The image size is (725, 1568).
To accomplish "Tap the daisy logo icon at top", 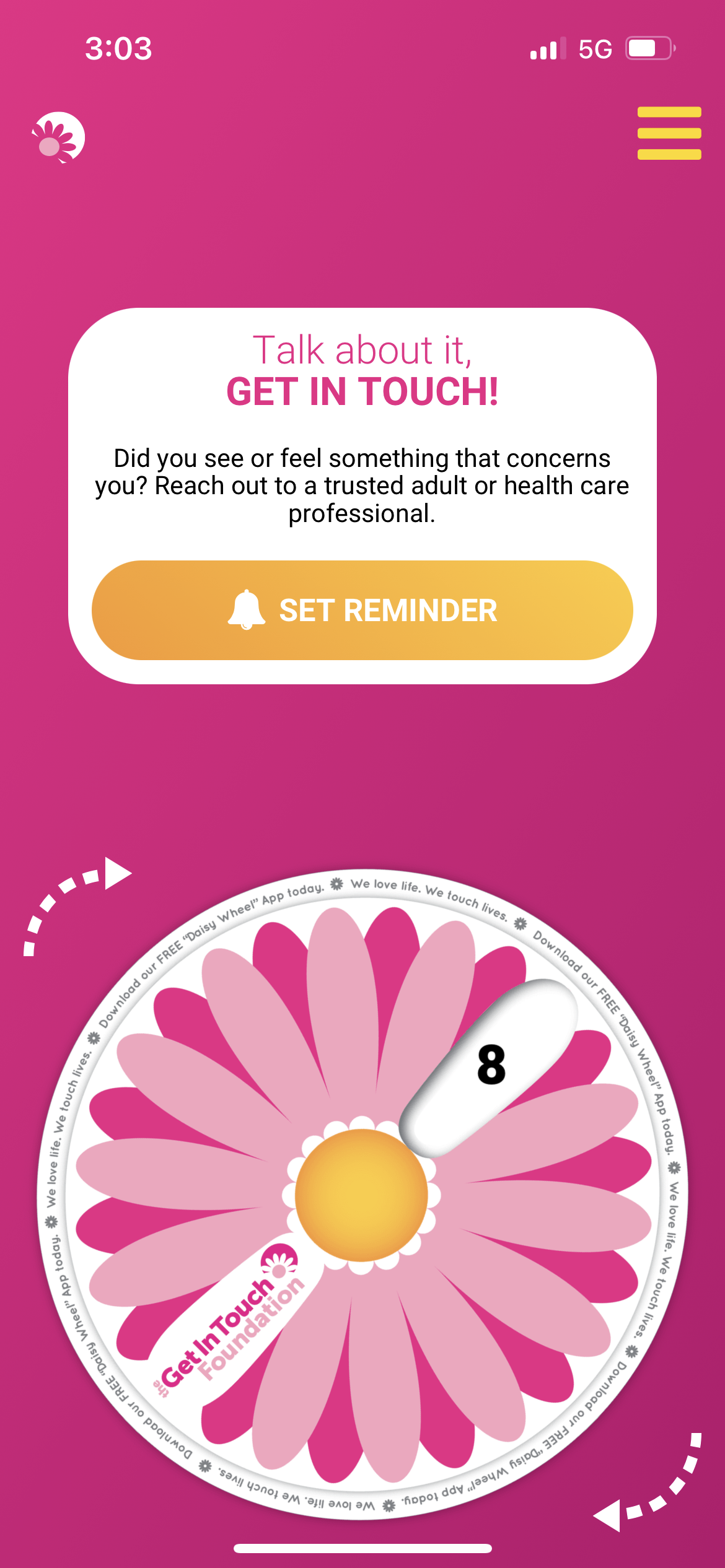I will [x=58, y=137].
